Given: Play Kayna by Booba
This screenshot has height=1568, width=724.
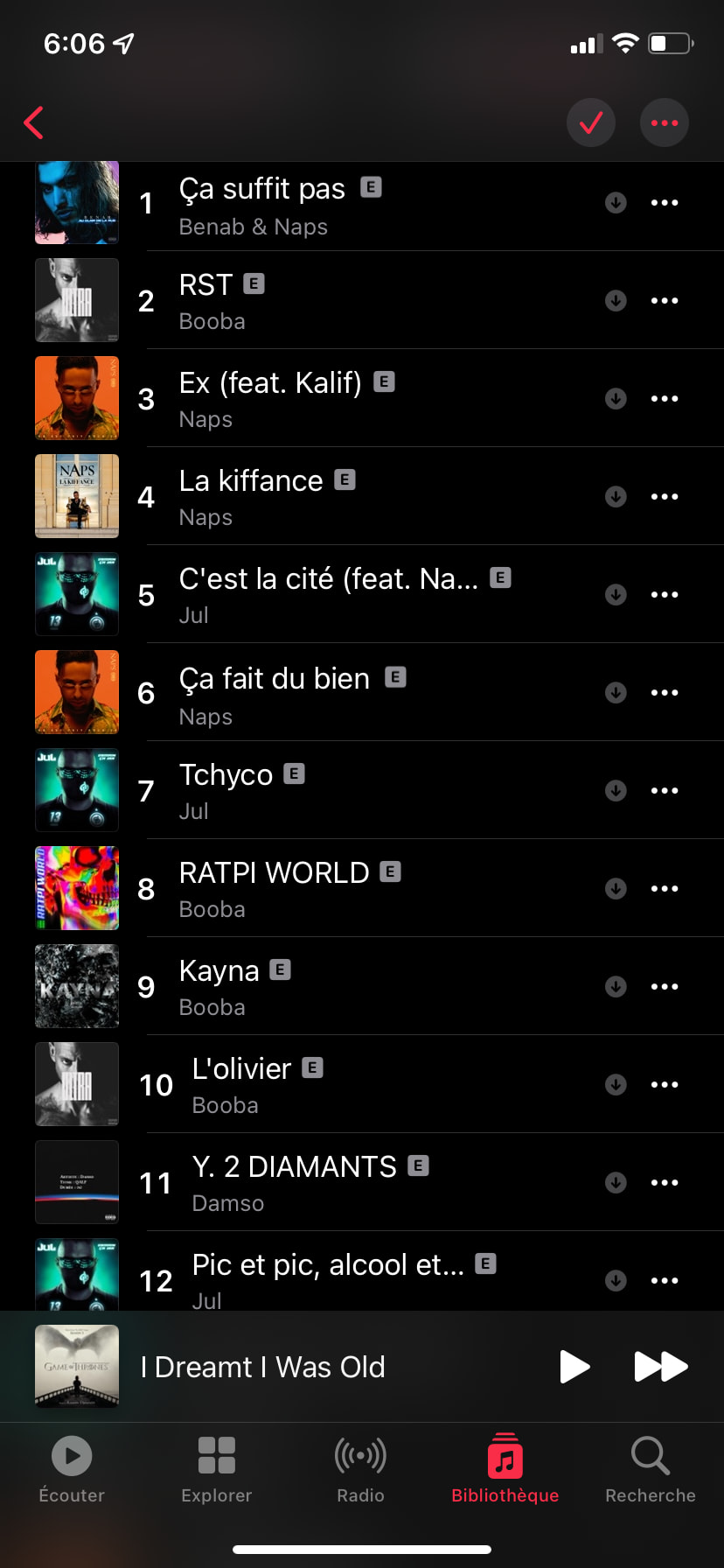Looking at the screenshot, I should coord(219,971).
